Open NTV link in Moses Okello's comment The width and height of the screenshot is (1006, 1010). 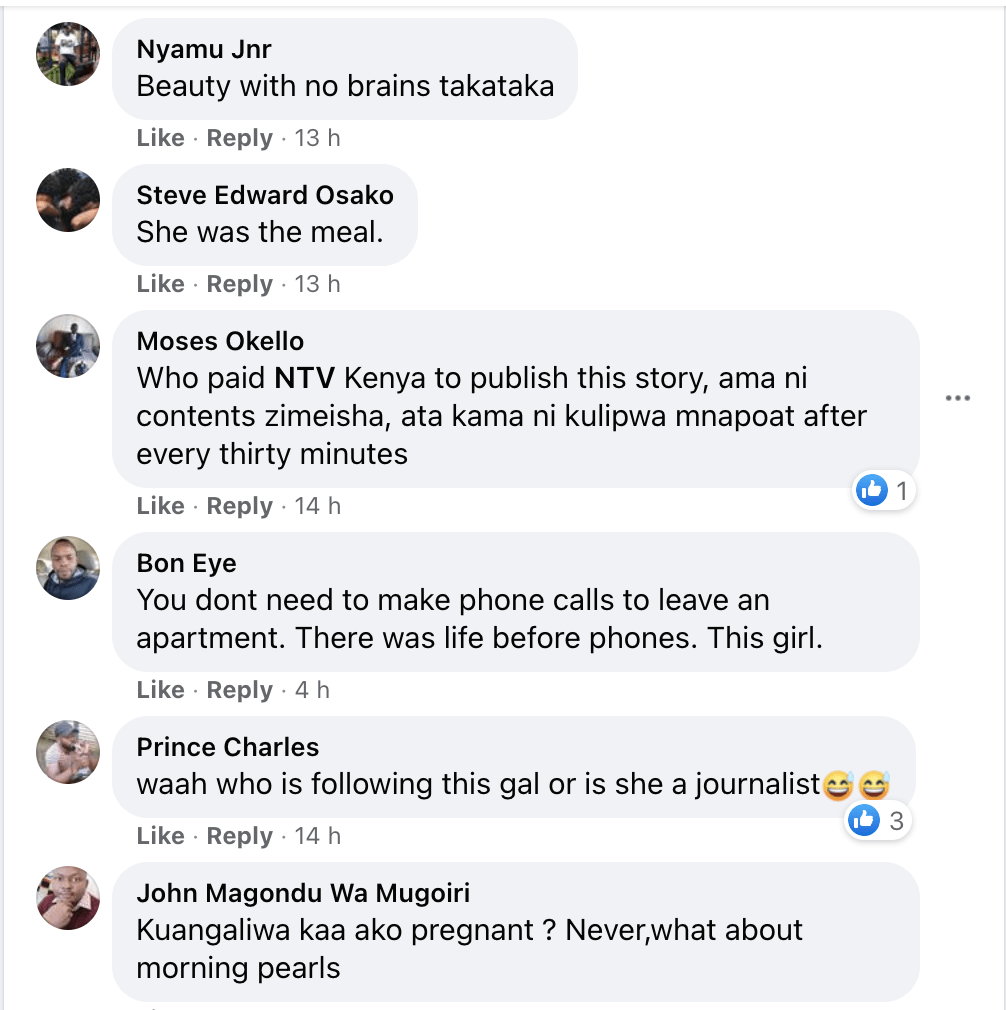point(308,379)
